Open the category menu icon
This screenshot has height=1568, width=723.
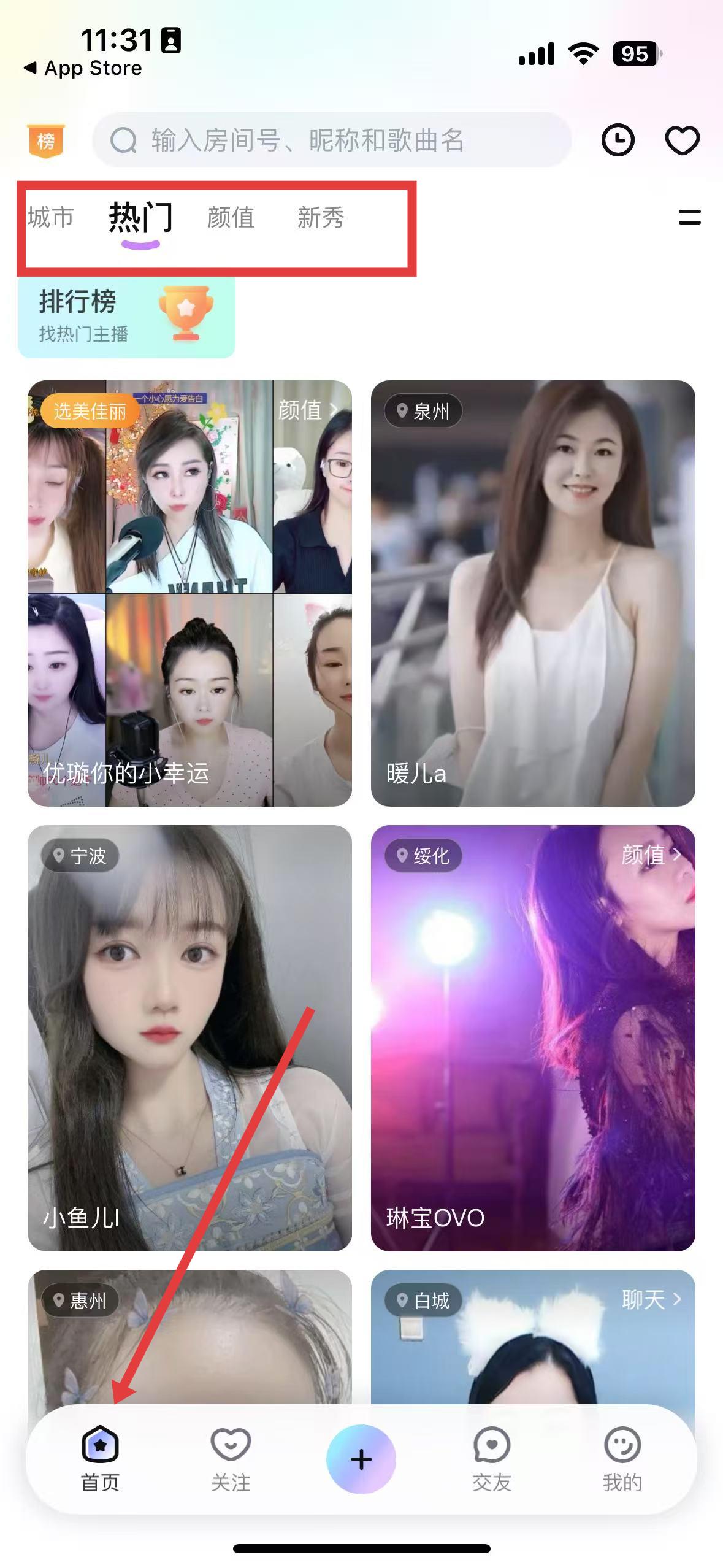[x=689, y=217]
